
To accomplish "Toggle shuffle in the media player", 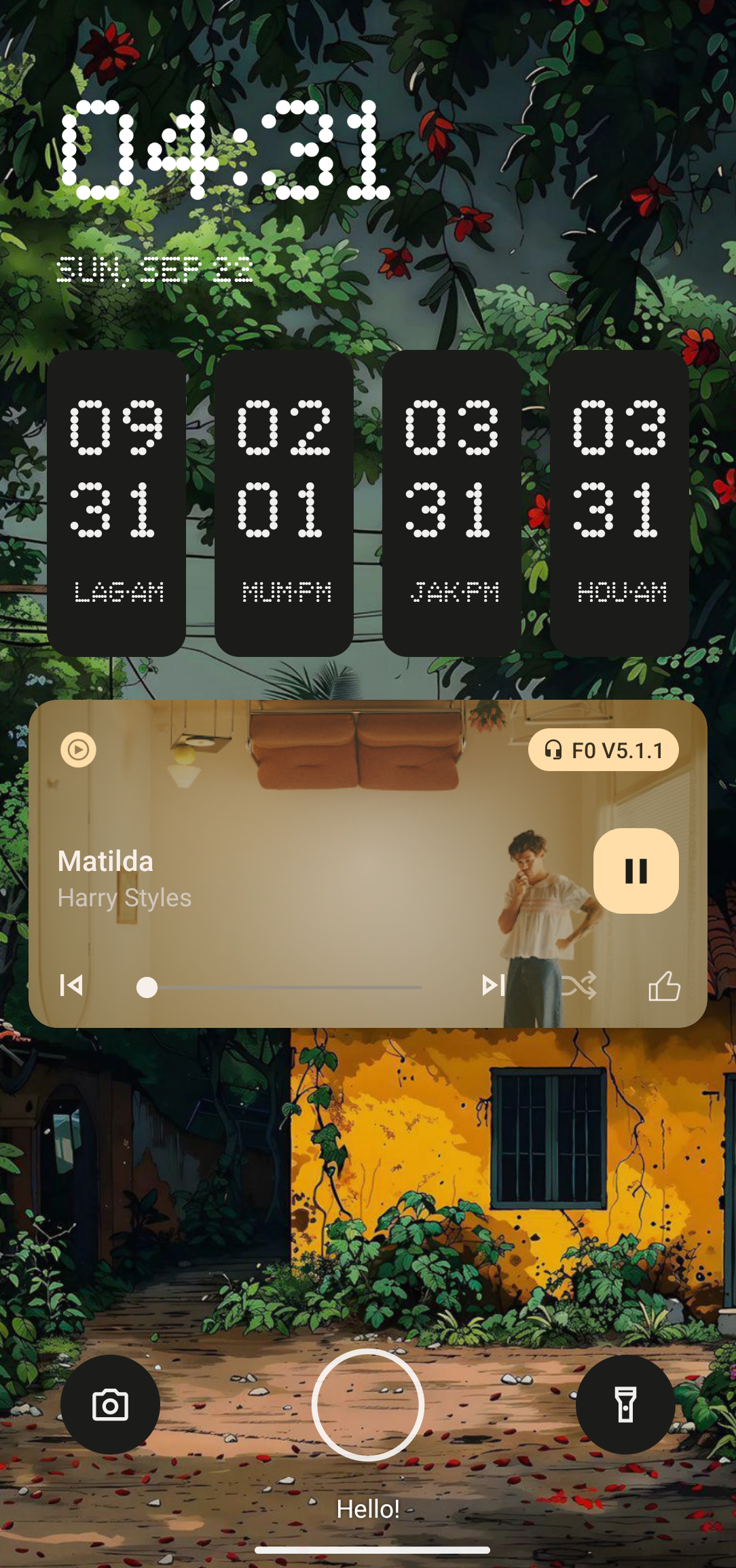I will (579, 985).
